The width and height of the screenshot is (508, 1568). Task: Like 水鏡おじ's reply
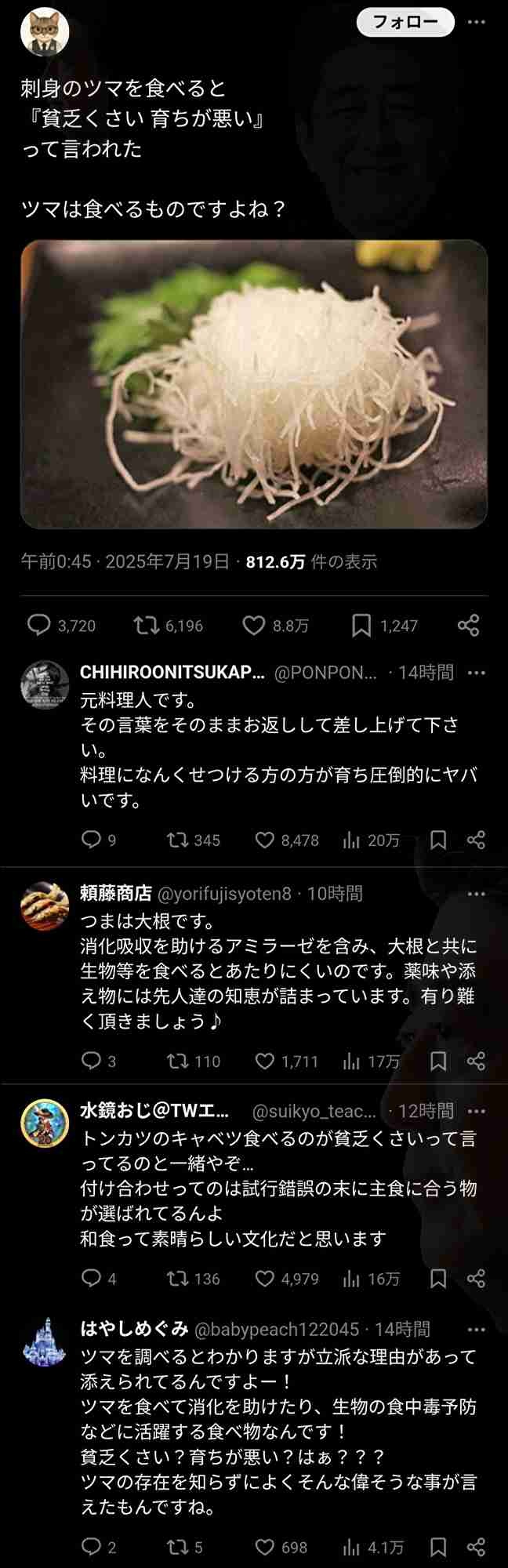[x=265, y=1279]
